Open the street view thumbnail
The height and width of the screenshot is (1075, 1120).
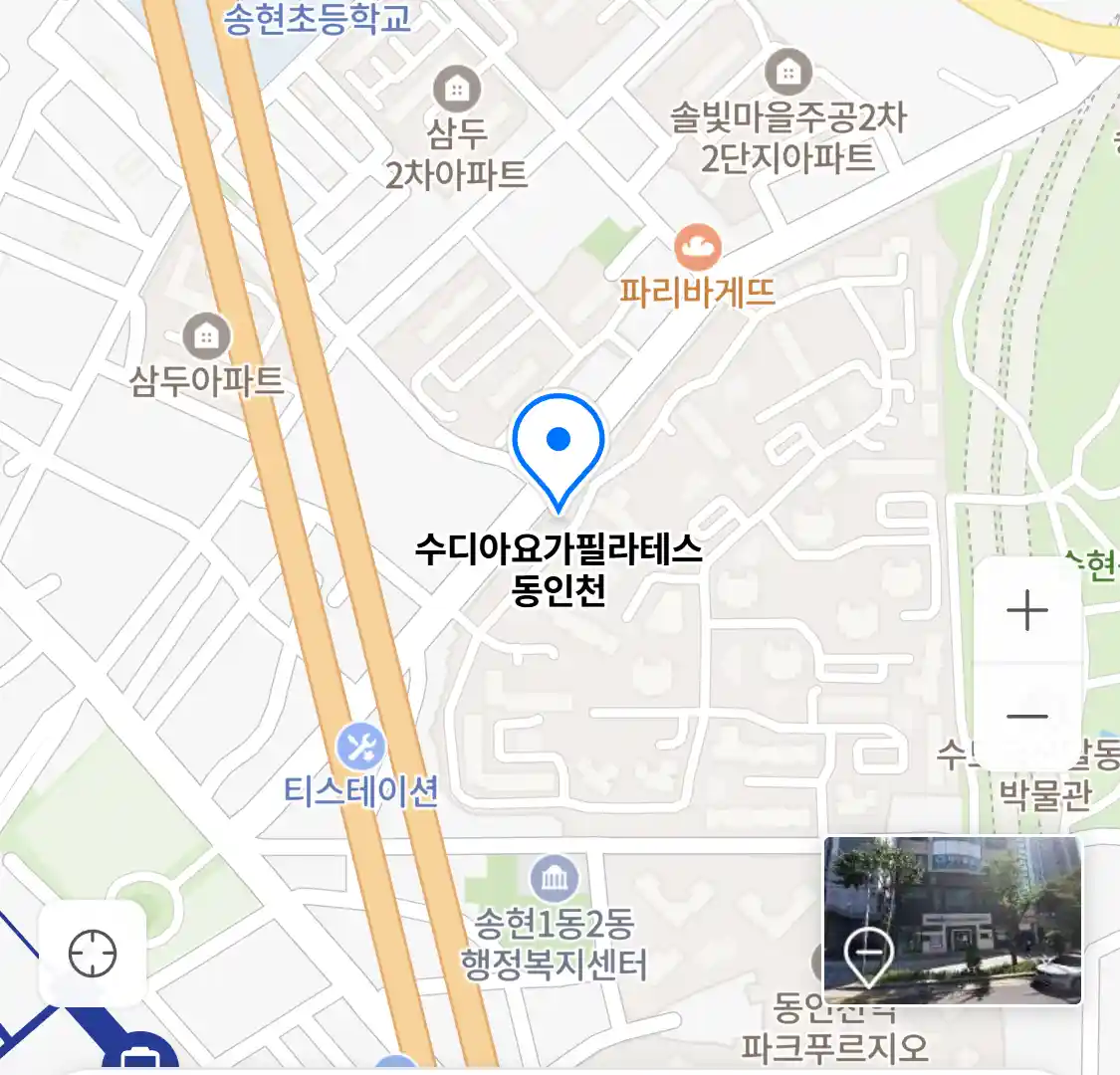(x=952, y=920)
